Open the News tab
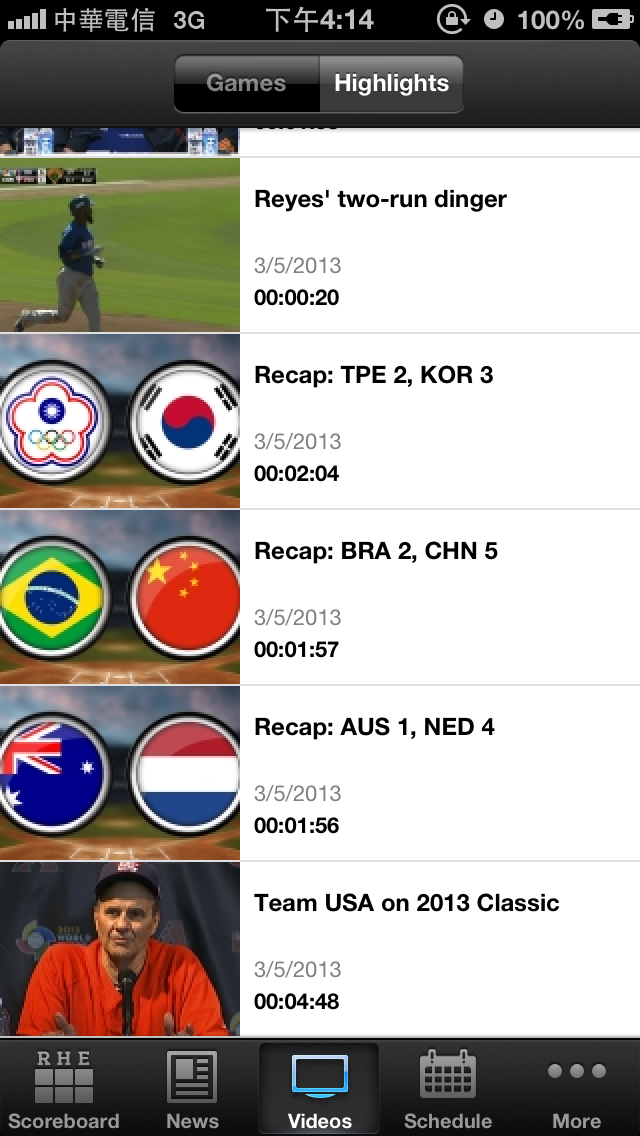Viewport: 640px width, 1136px height. [x=192, y=1089]
